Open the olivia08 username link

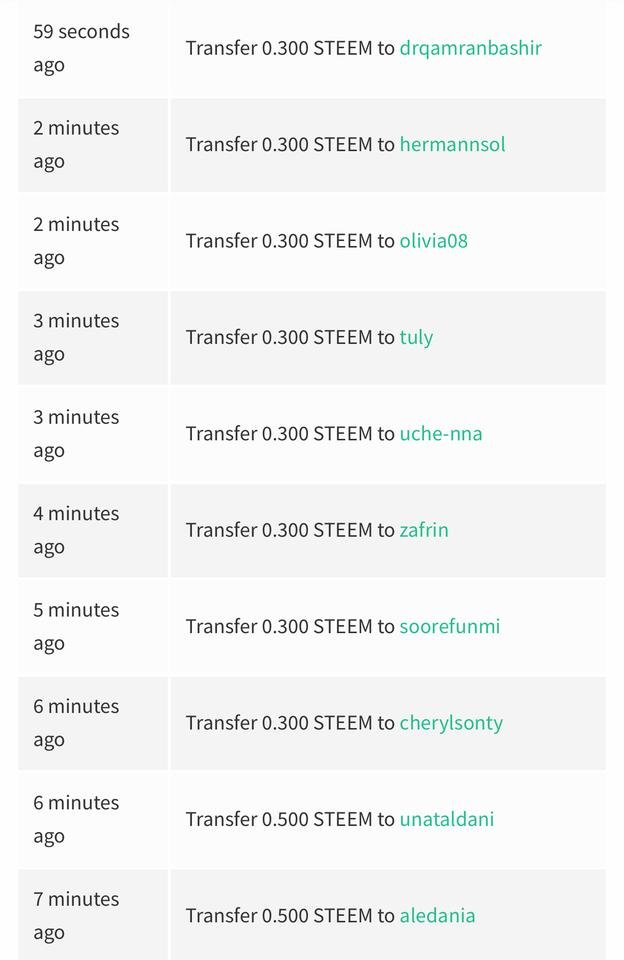tap(433, 241)
